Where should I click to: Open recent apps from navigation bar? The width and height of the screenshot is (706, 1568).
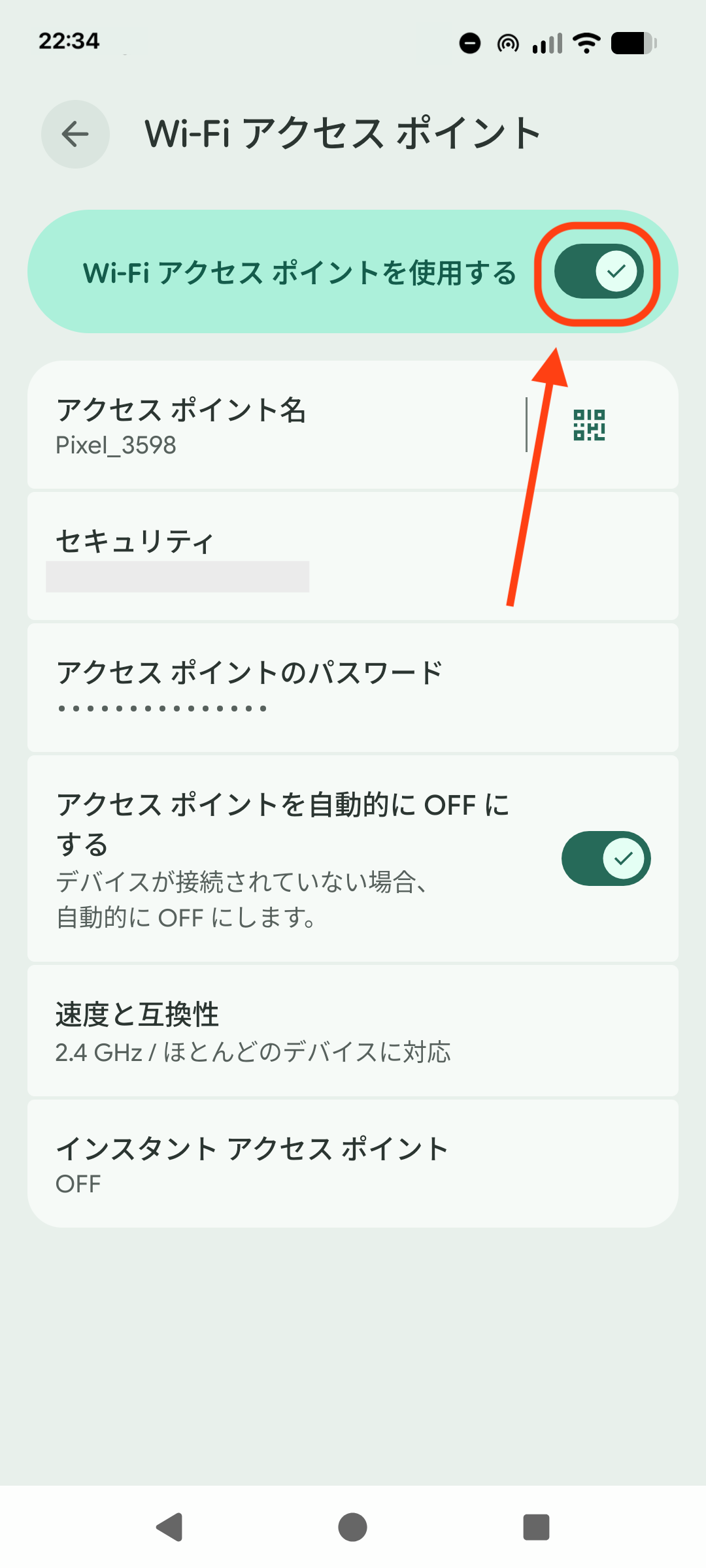coord(536,1527)
